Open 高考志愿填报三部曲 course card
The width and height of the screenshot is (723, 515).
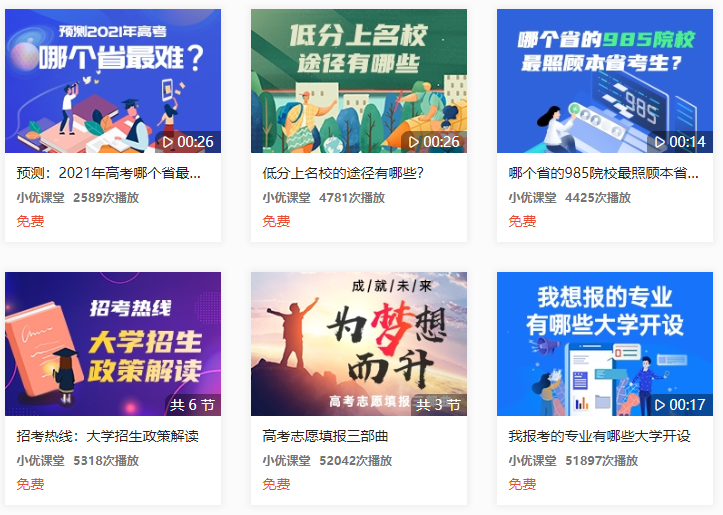coord(358,343)
